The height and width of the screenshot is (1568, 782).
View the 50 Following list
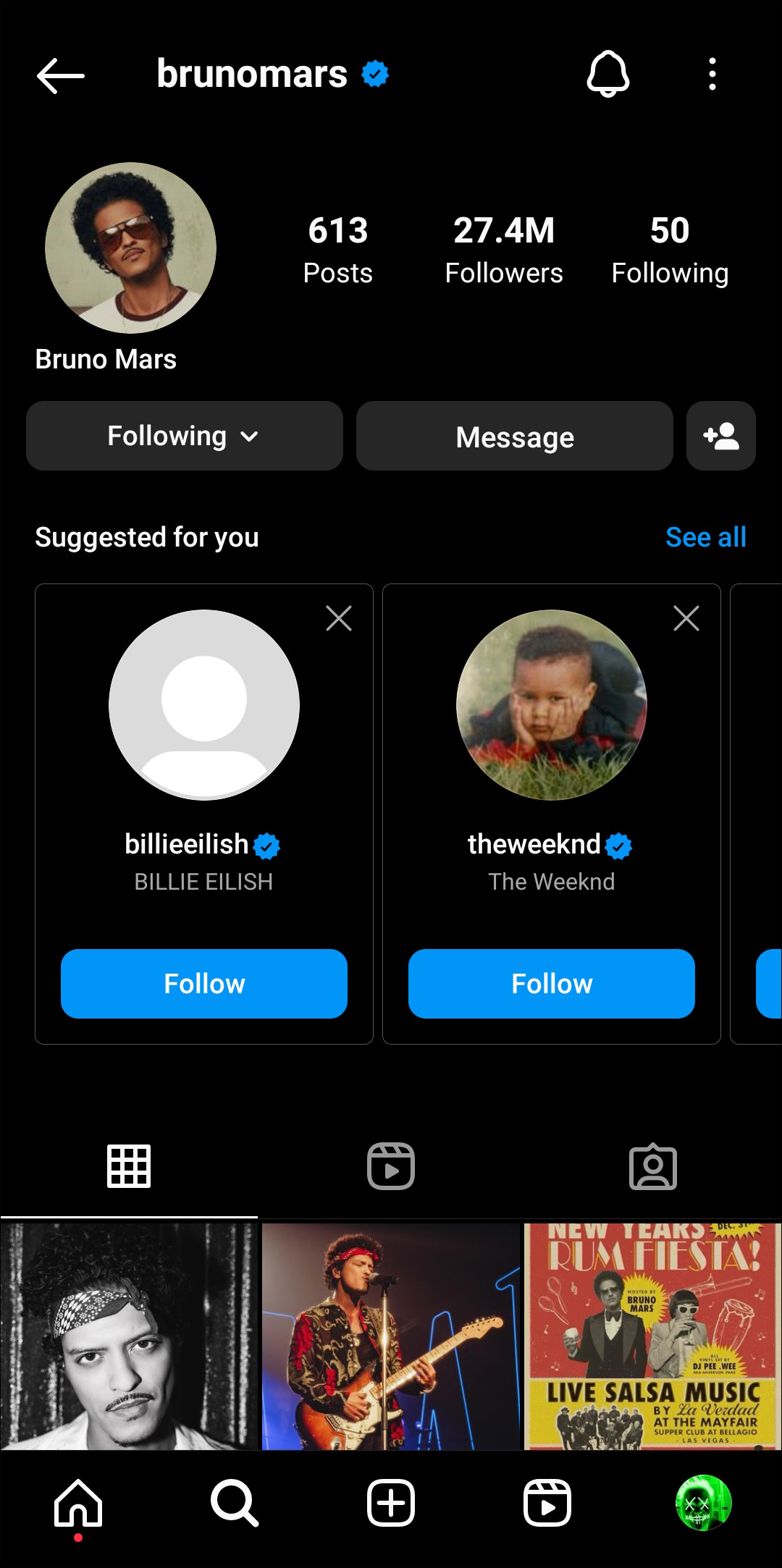pyautogui.click(x=670, y=250)
